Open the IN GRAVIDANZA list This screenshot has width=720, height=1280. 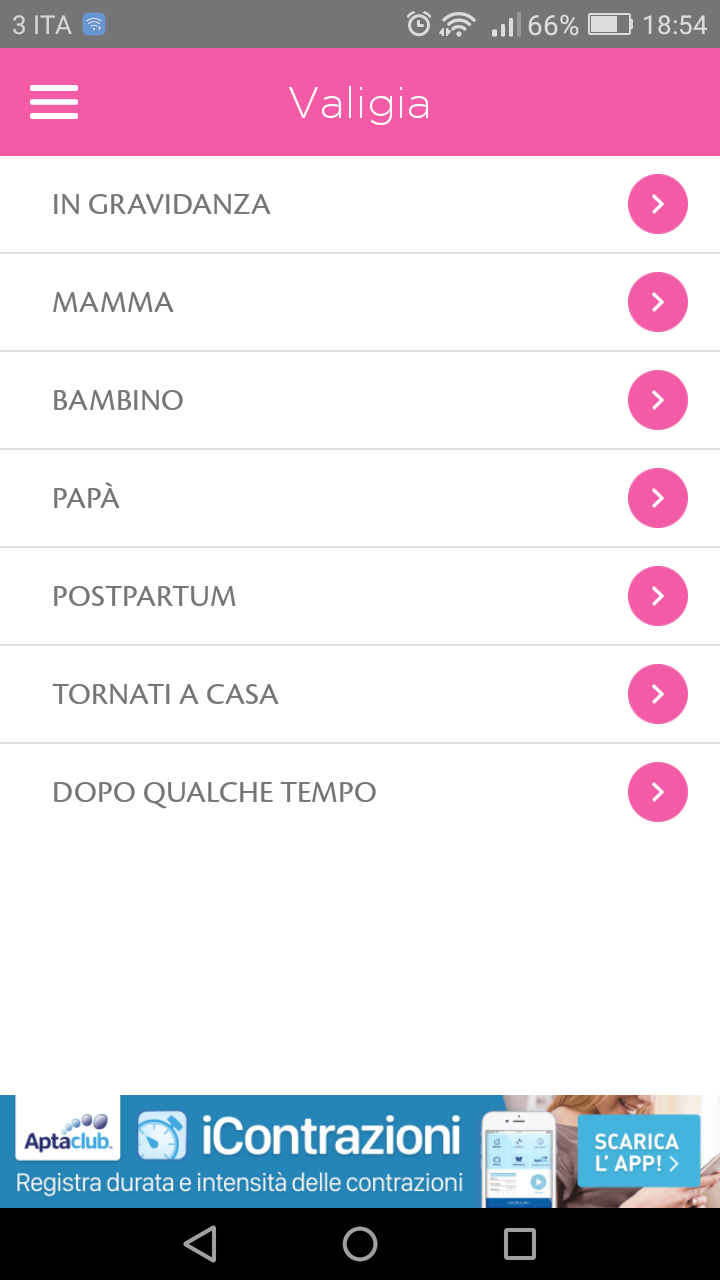[x=360, y=204]
